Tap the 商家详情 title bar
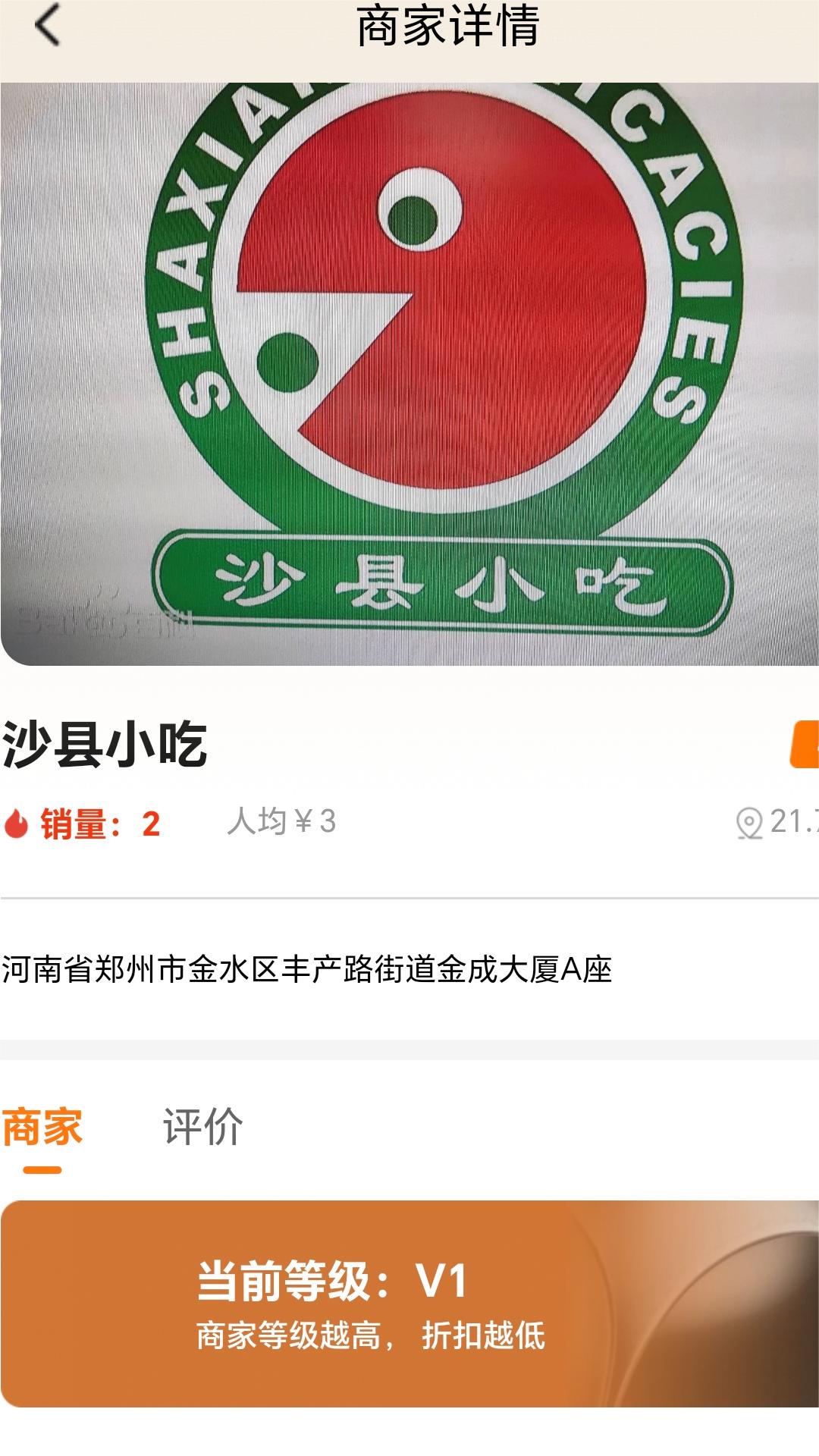The image size is (819, 1456). coord(450,25)
